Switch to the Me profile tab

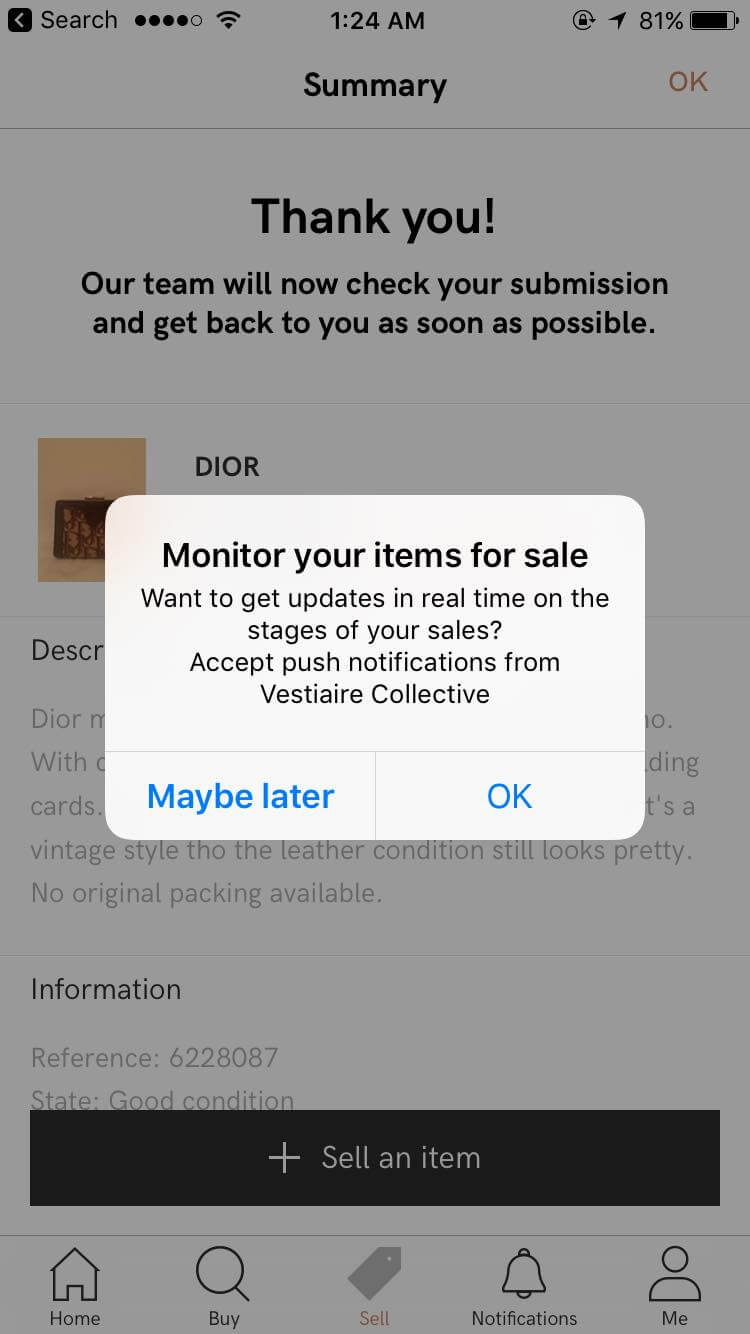674,1286
